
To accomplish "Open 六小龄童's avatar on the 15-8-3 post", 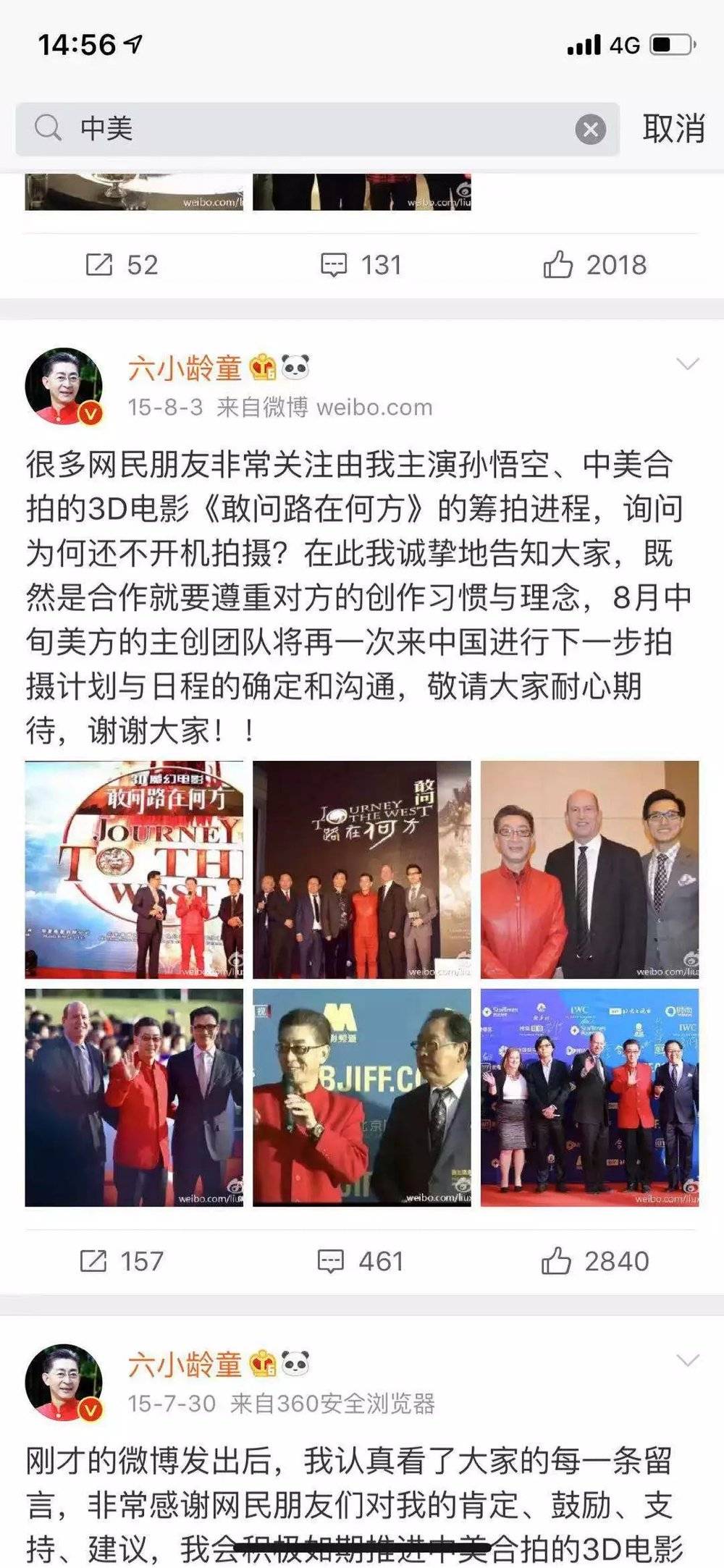I will [x=64, y=387].
